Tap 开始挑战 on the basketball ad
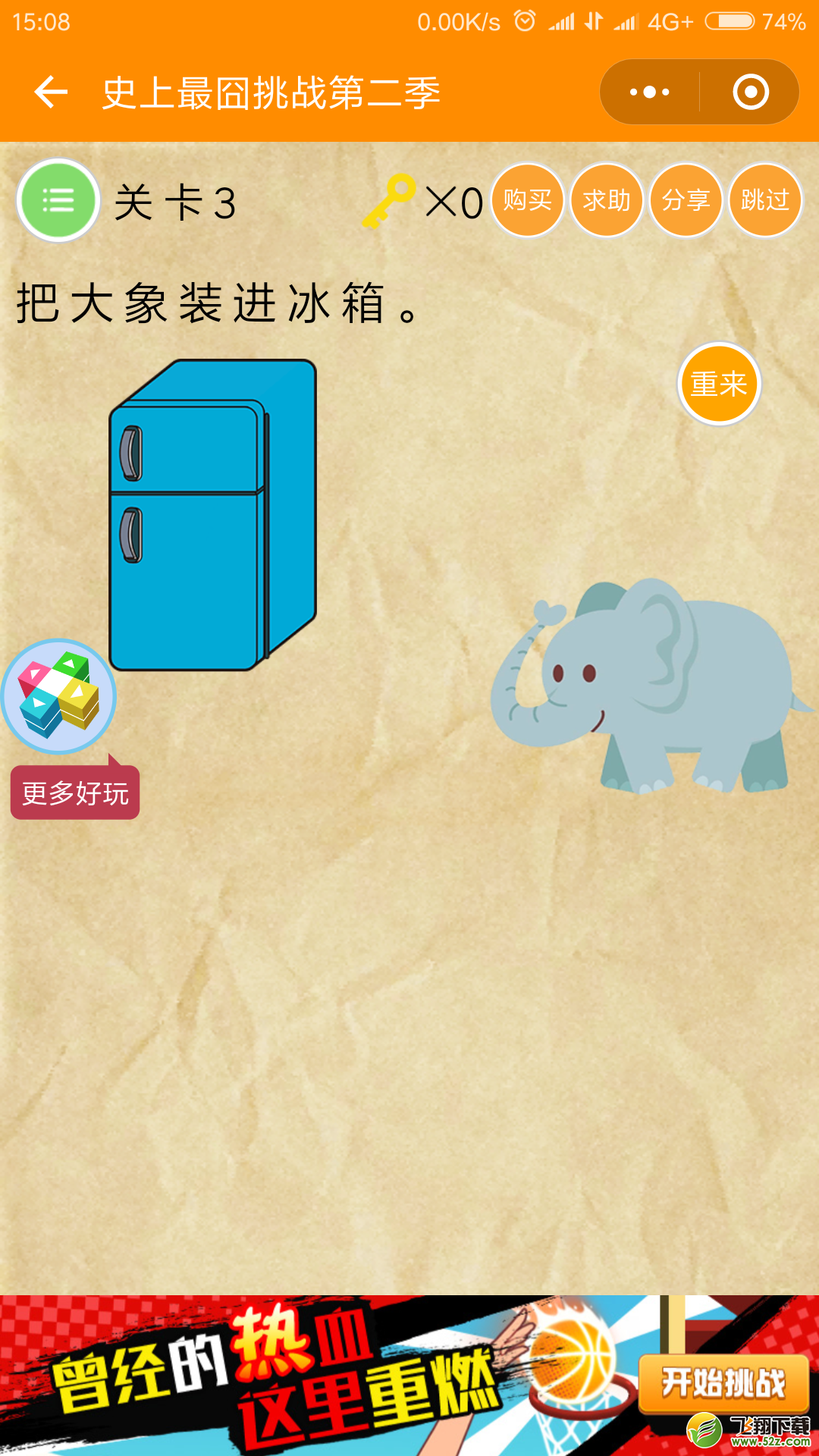Screen dimensions: 819x1456 pos(723,1383)
